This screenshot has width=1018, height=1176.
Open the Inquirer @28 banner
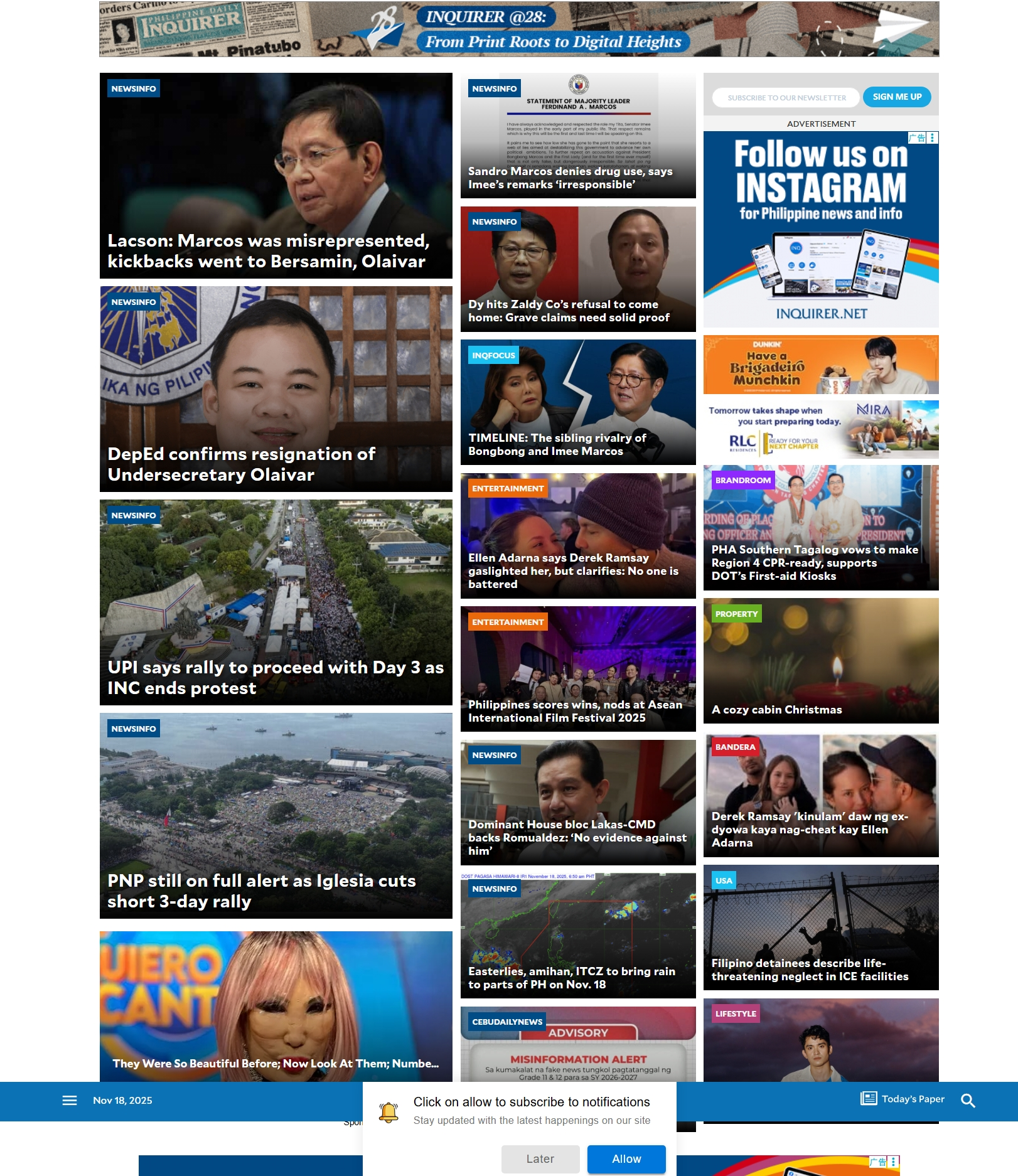tap(518, 29)
